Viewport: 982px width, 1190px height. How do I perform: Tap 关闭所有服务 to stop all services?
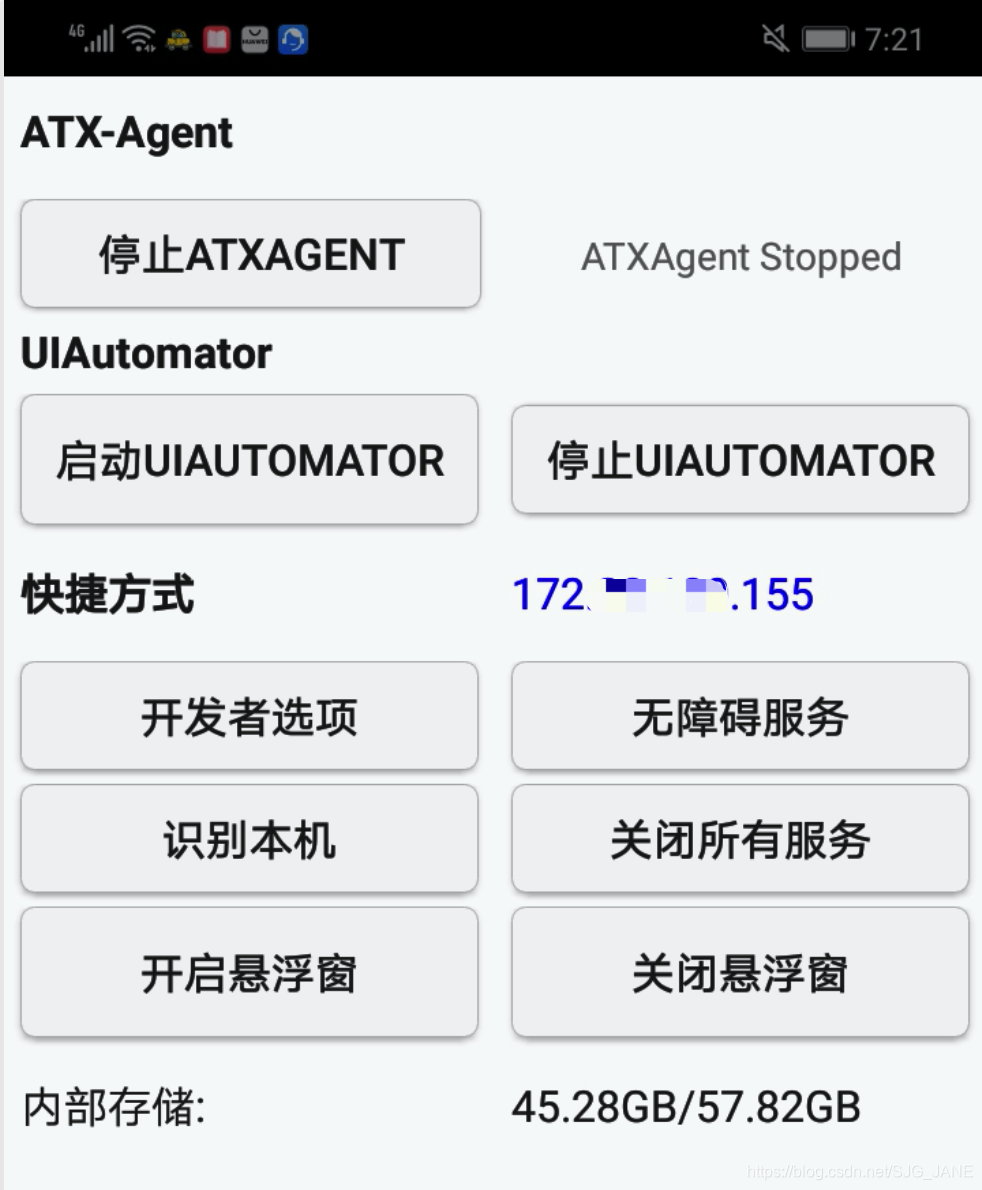740,839
